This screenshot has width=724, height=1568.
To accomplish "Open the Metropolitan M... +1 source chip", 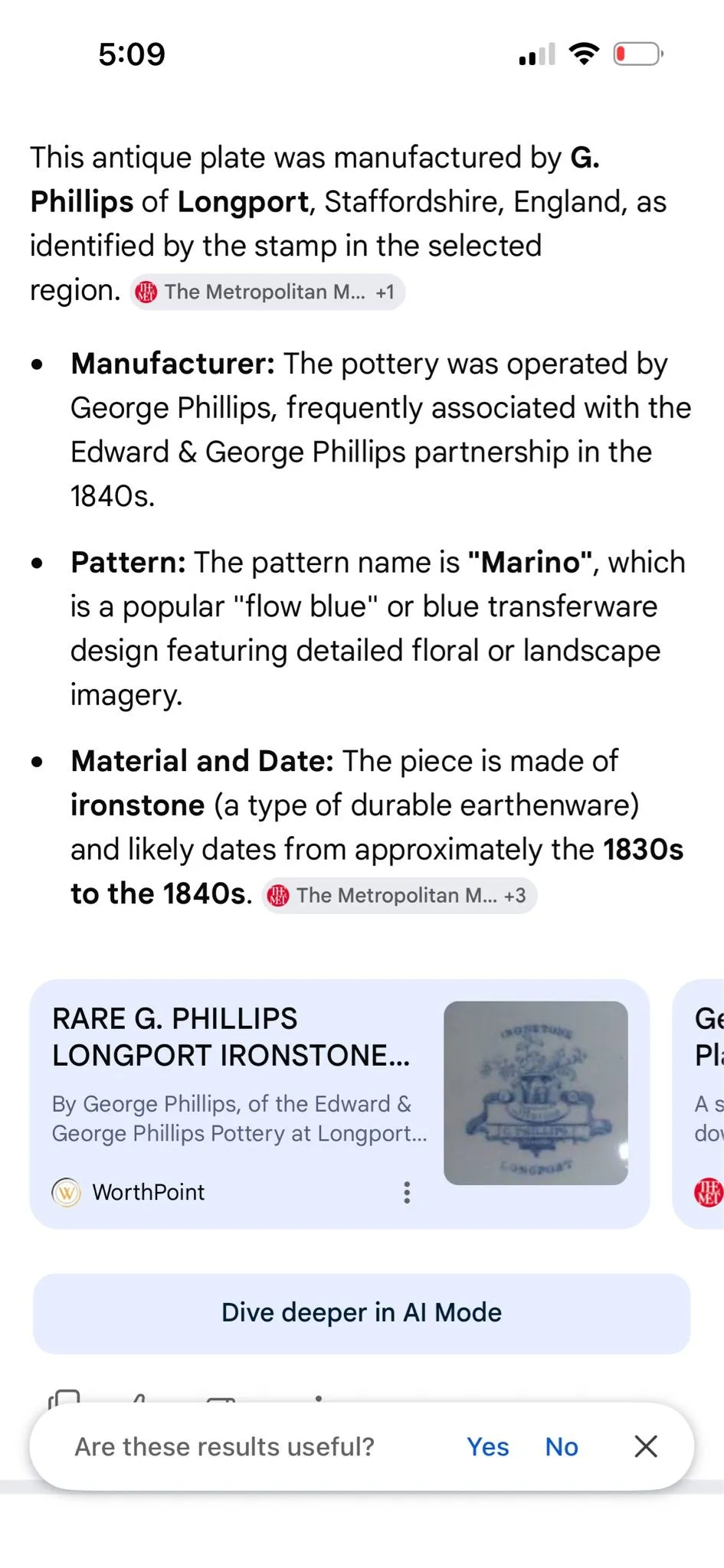I will (267, 292).
